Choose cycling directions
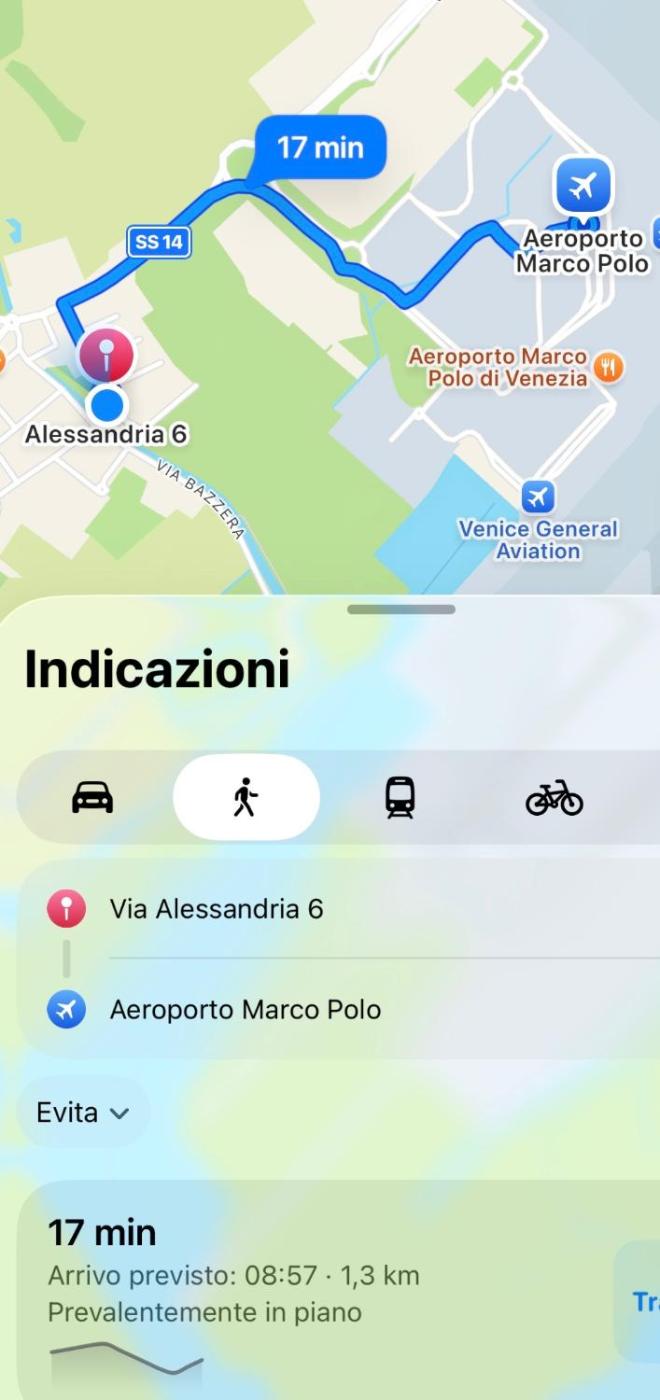Image resolution: width=660 pixels, height=1400 pixels. click(x=554, y=798)
